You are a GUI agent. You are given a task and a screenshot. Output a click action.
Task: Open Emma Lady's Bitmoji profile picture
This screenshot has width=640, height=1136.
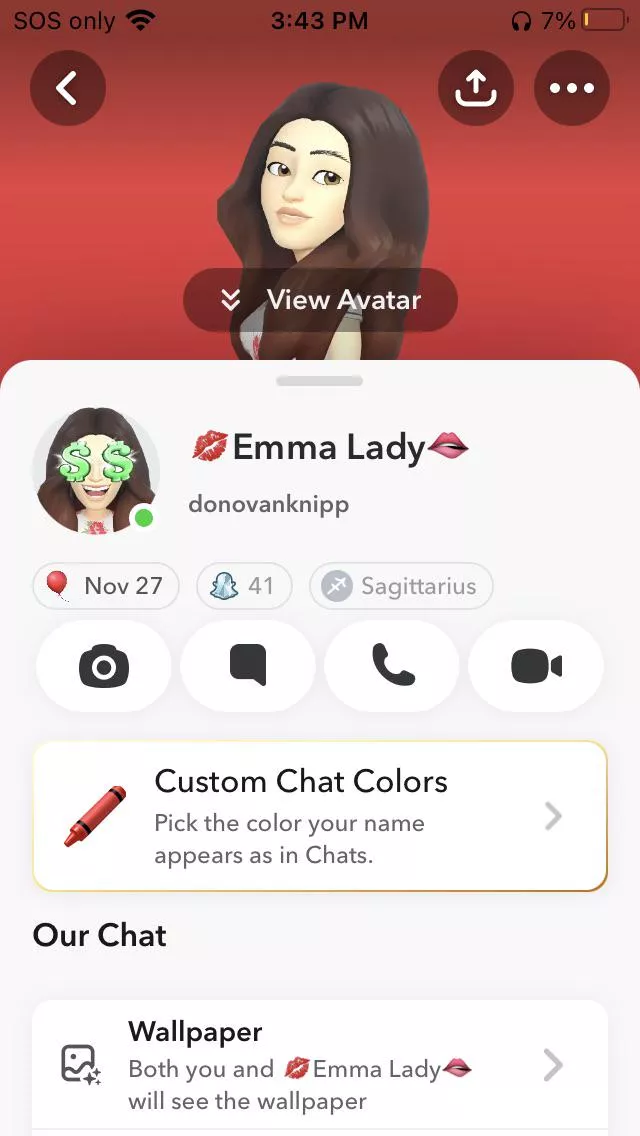click(96, 470)
